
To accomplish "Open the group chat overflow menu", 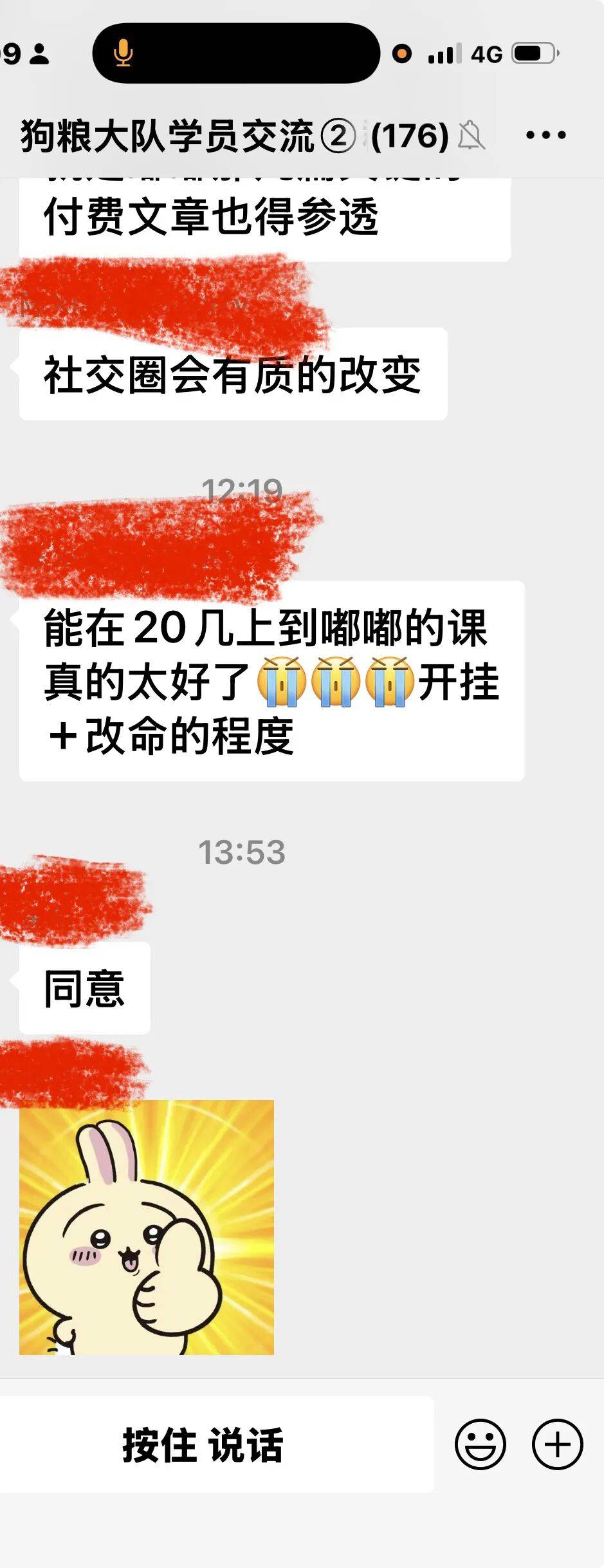I will (545, 135).
